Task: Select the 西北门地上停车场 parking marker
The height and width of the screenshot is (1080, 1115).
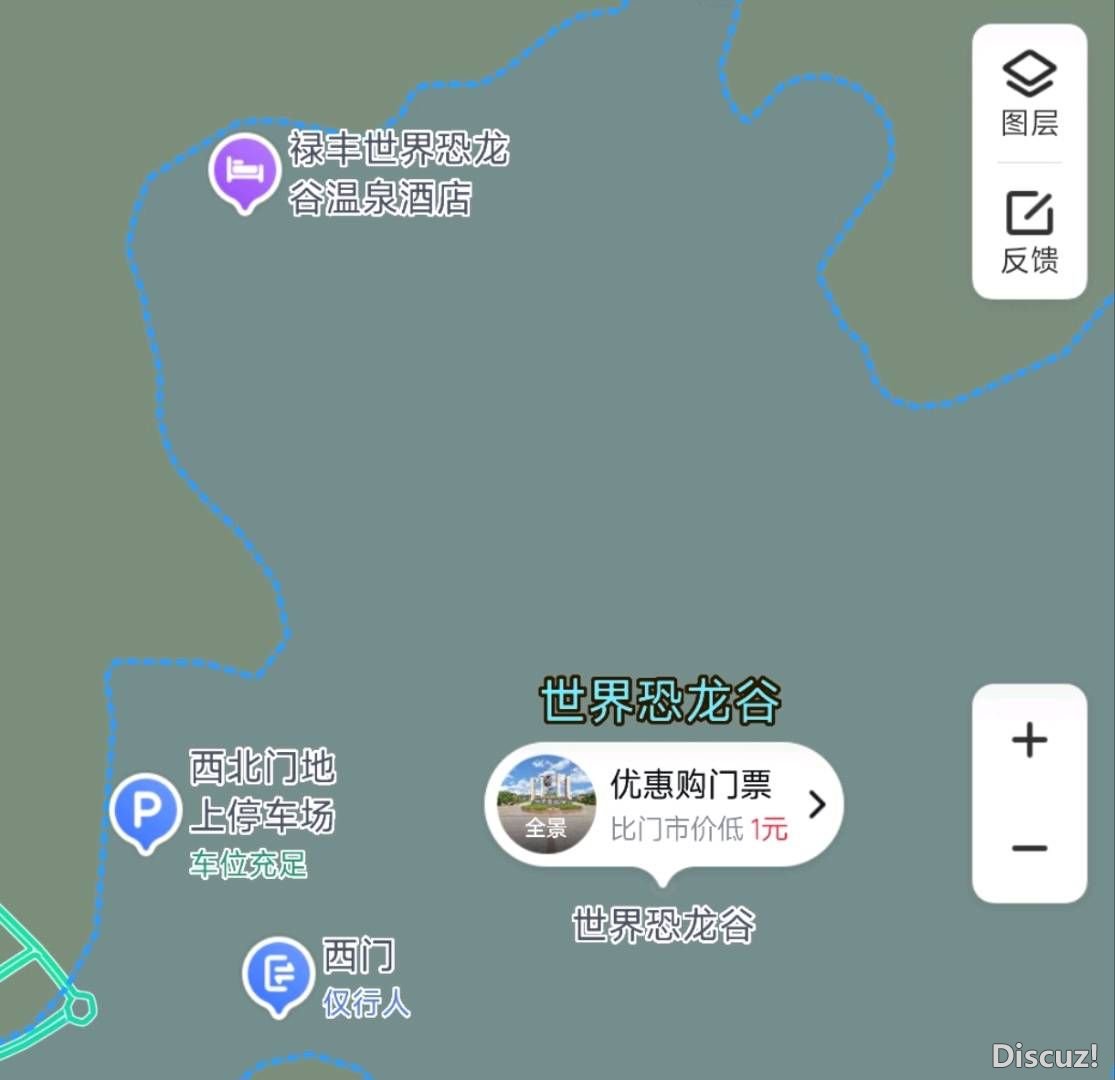Action: click(144, 808)
